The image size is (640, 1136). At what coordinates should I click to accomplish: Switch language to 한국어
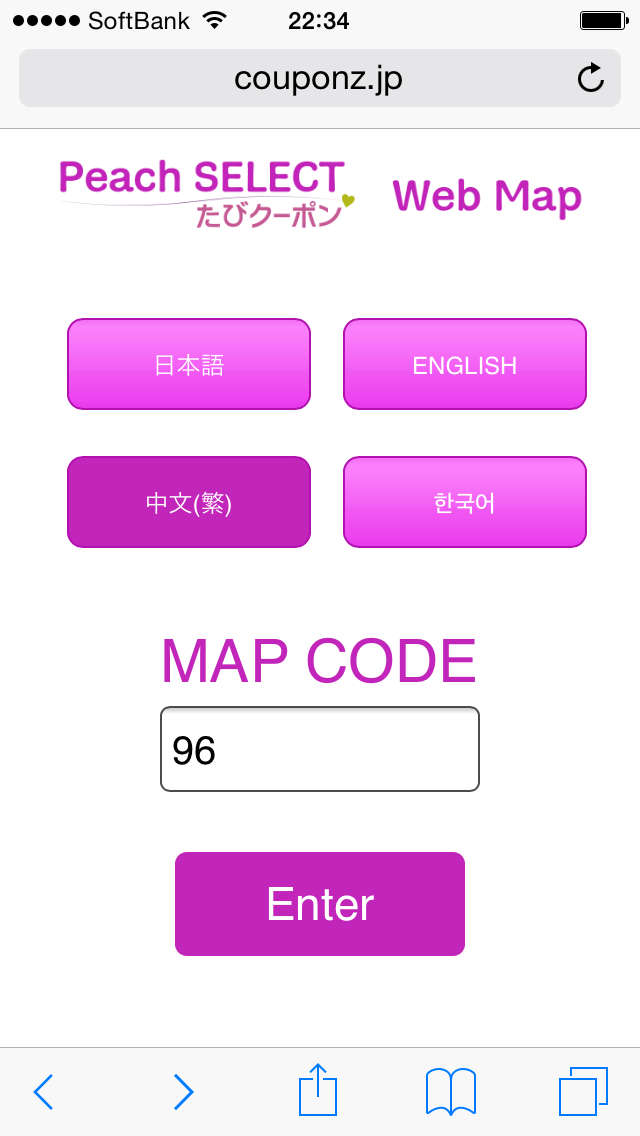click(x=465, y=502)
